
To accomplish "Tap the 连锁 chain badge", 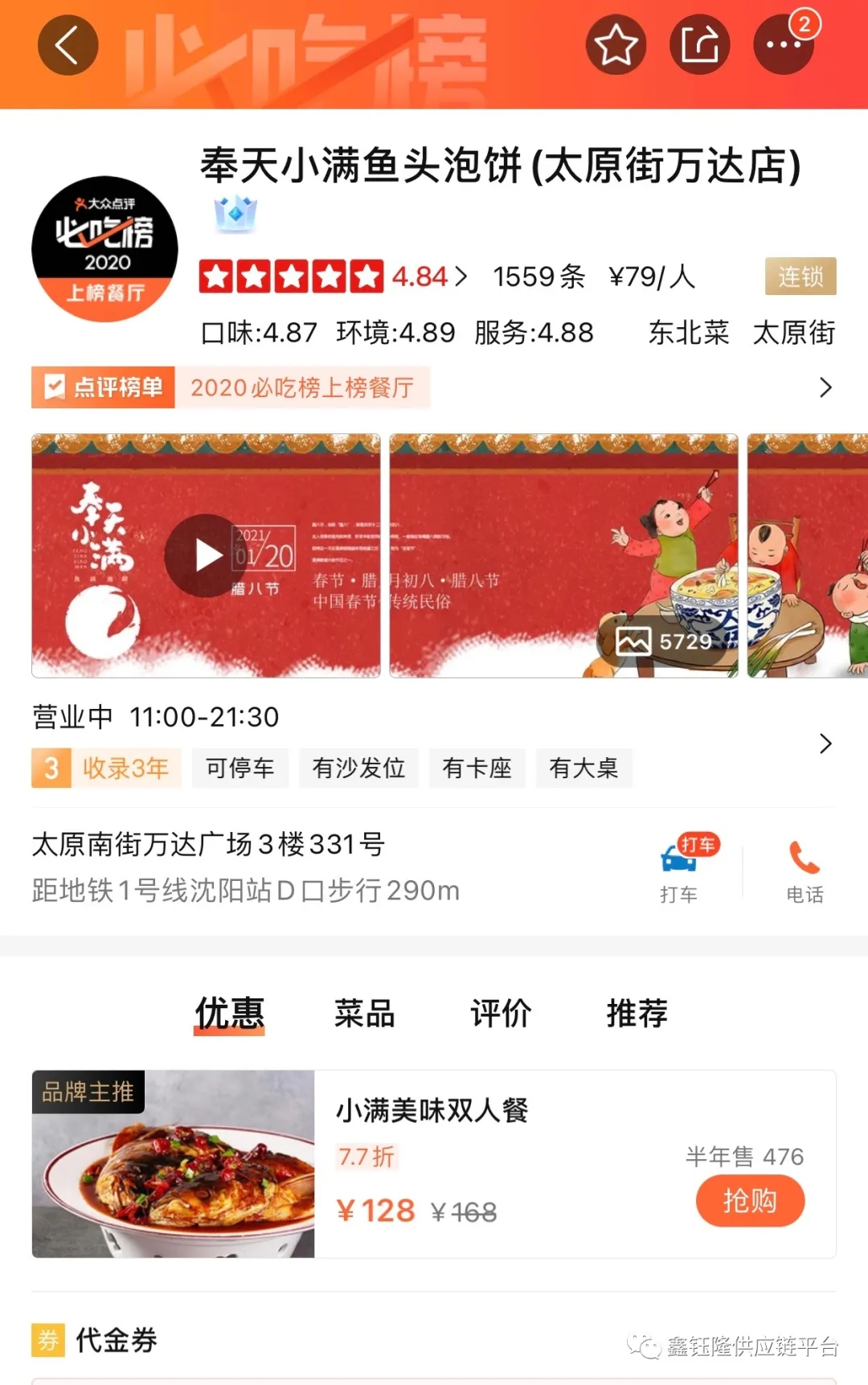I will pyautogui.click(x=800, y=277).
